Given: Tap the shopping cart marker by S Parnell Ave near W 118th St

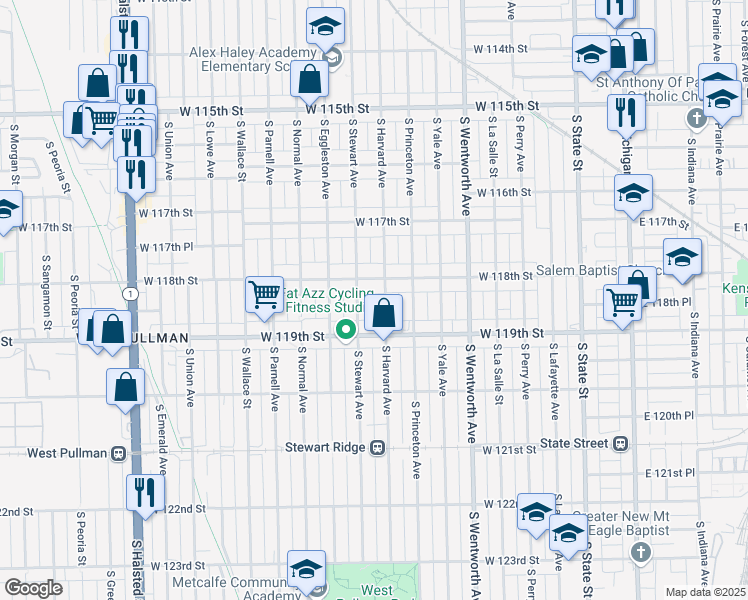Looking at the screenshot, I should tap(265, 296).
